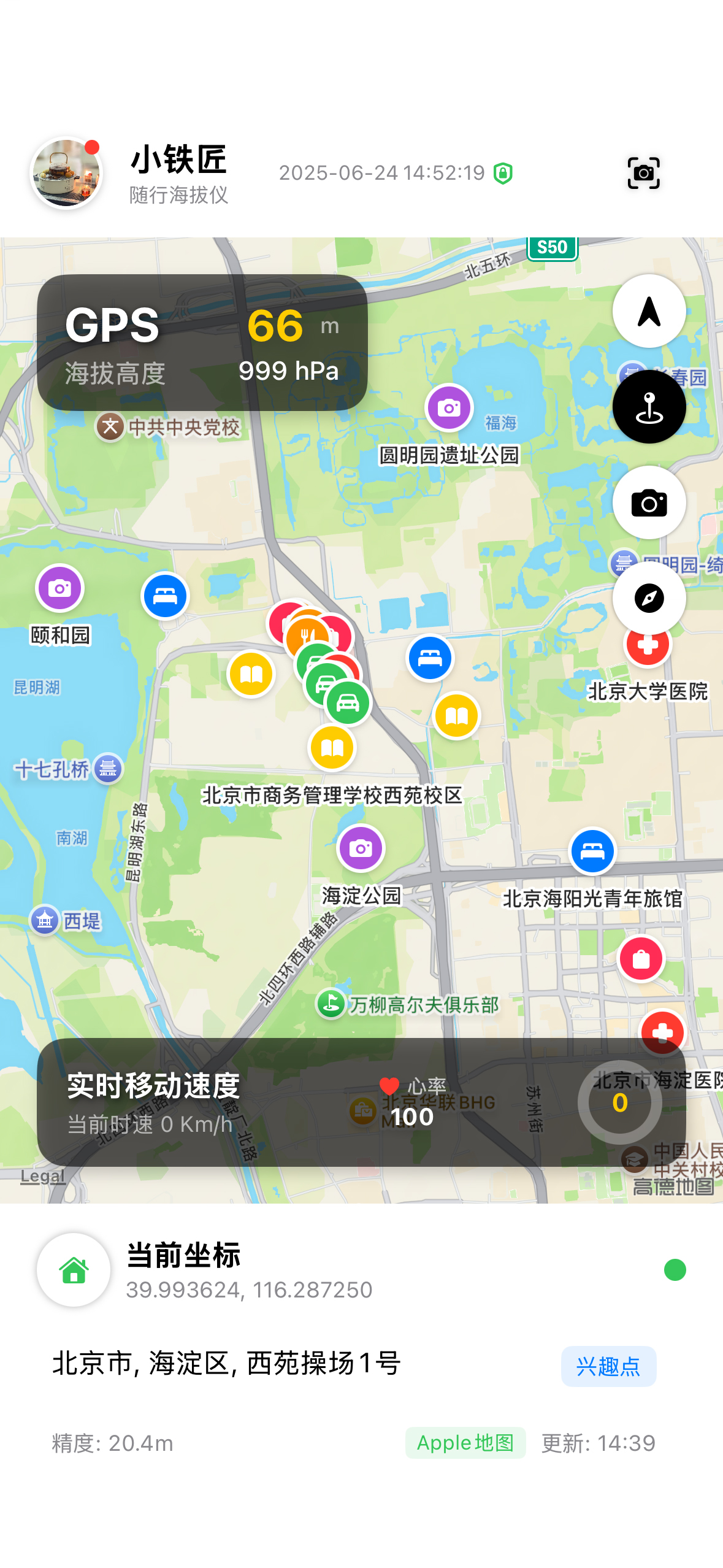Tap the green lock shield next to timestamp
The height and width of the screenshot is (1568, 723).
[x=503, y=172]
